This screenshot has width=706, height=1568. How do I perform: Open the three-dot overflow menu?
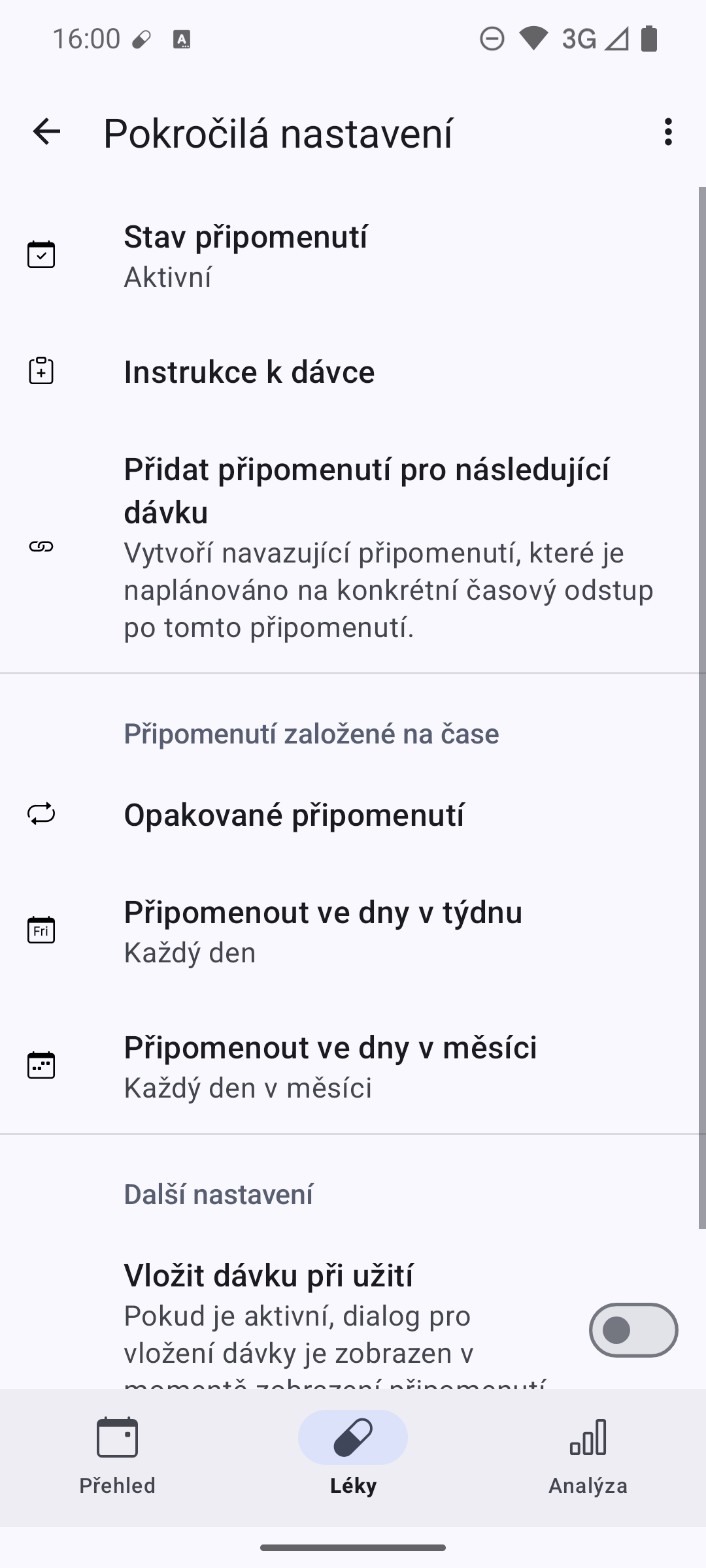[667, 132]
